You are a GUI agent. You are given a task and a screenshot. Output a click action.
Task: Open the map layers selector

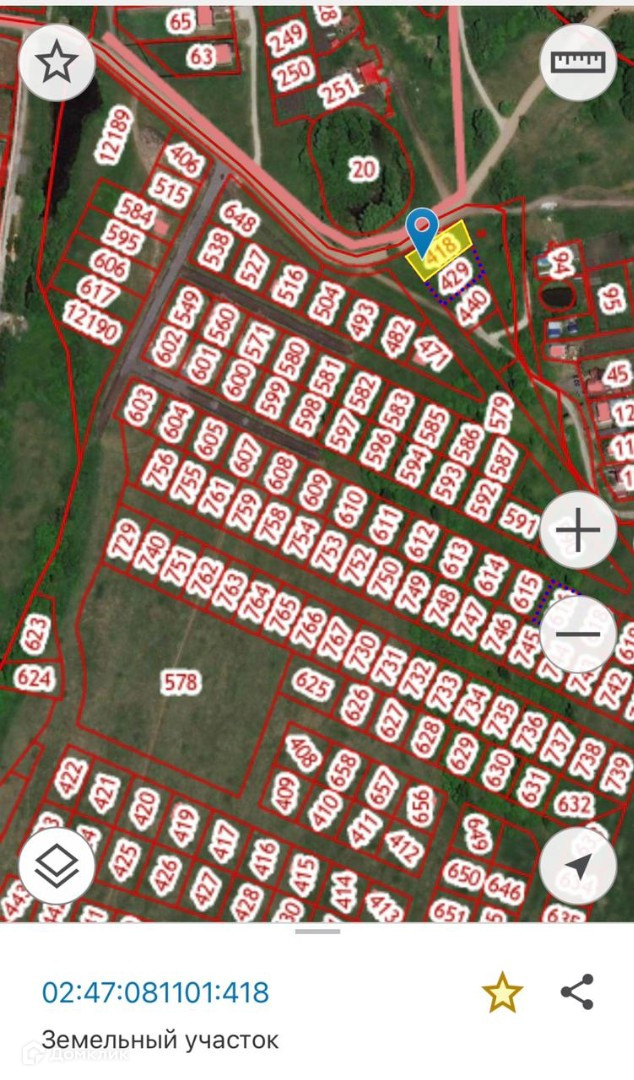point(57,866)
